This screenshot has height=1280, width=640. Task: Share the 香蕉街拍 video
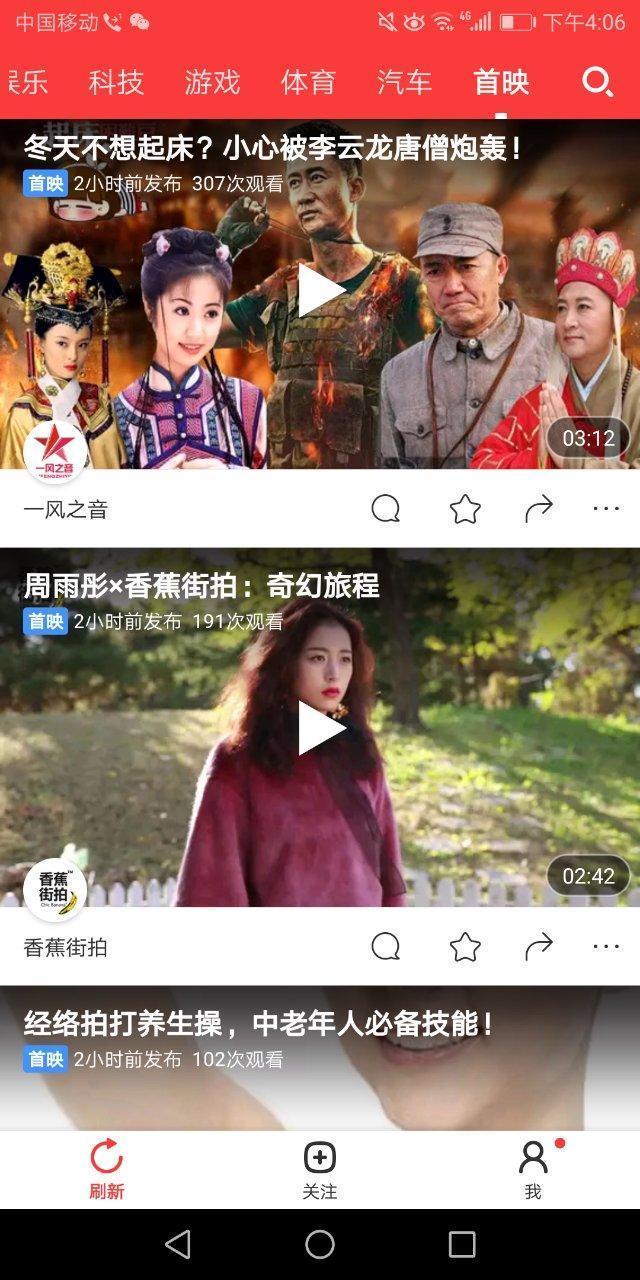[539, 946]
